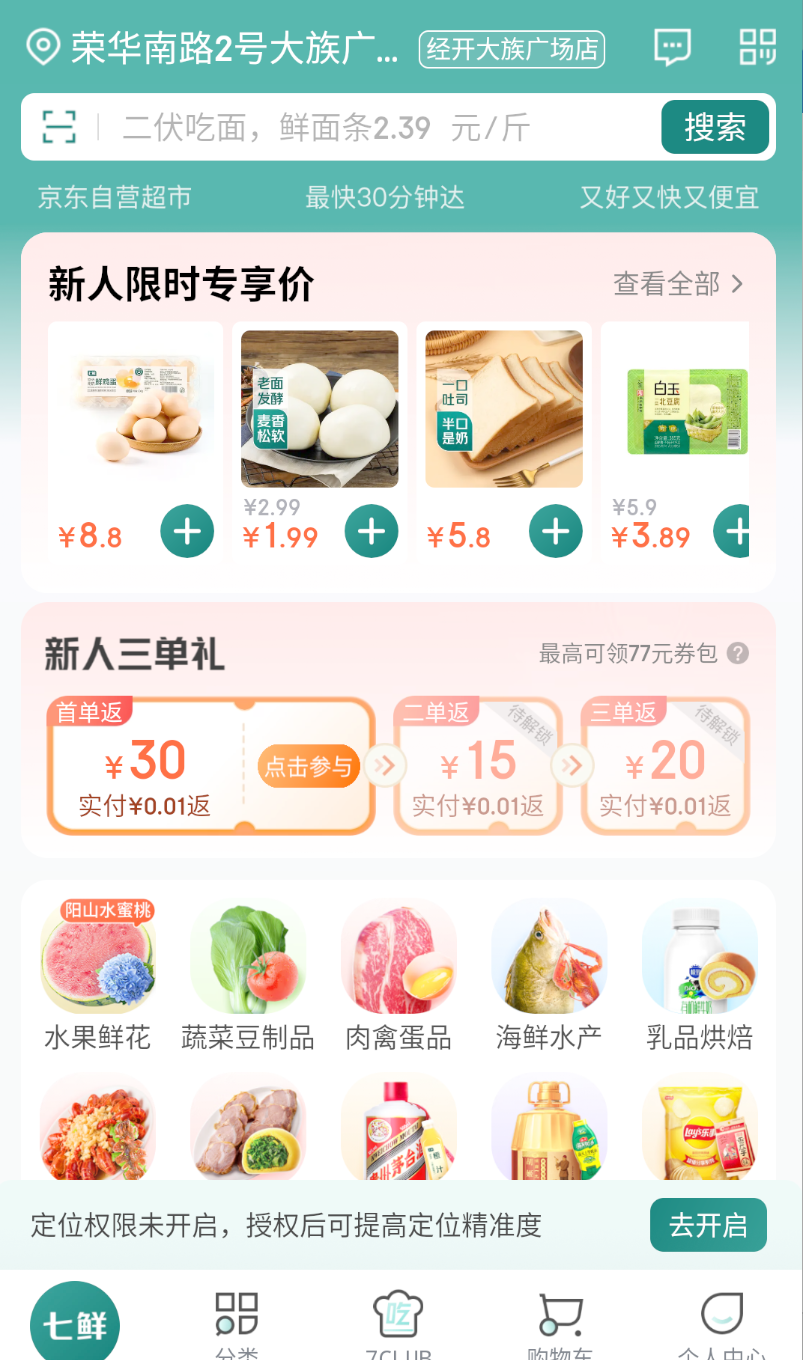Add the ¥8.8 eggs to cart
Viewport: 803px width, 1360px height.
[187, 531]
